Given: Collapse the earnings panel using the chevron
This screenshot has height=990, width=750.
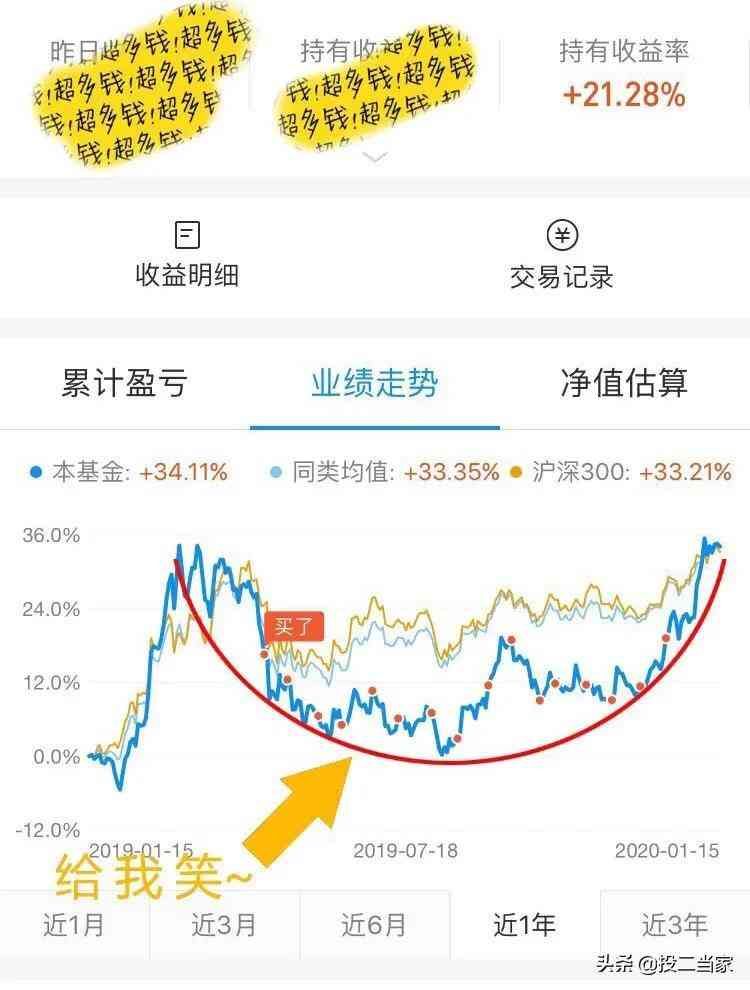Looking at the screenshot, I should tap(375, 158).
